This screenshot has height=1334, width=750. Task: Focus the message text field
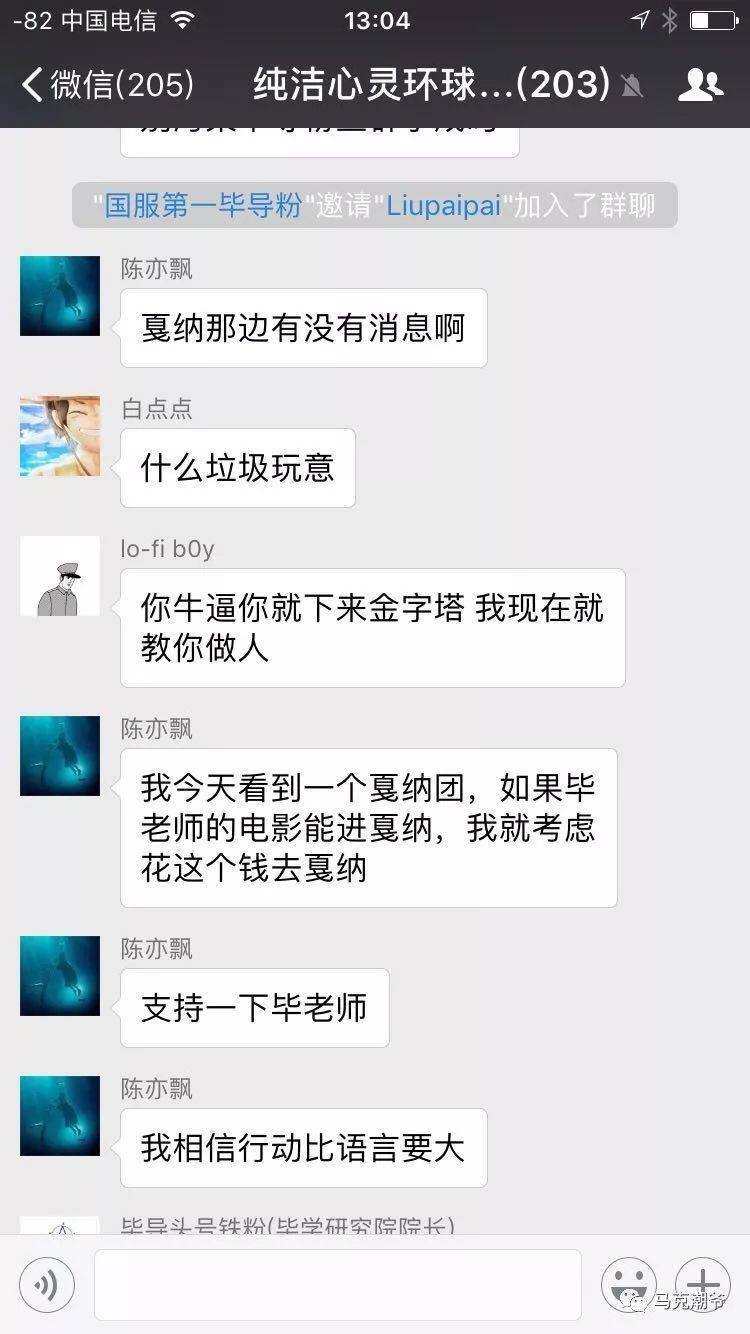[337, 1285]
